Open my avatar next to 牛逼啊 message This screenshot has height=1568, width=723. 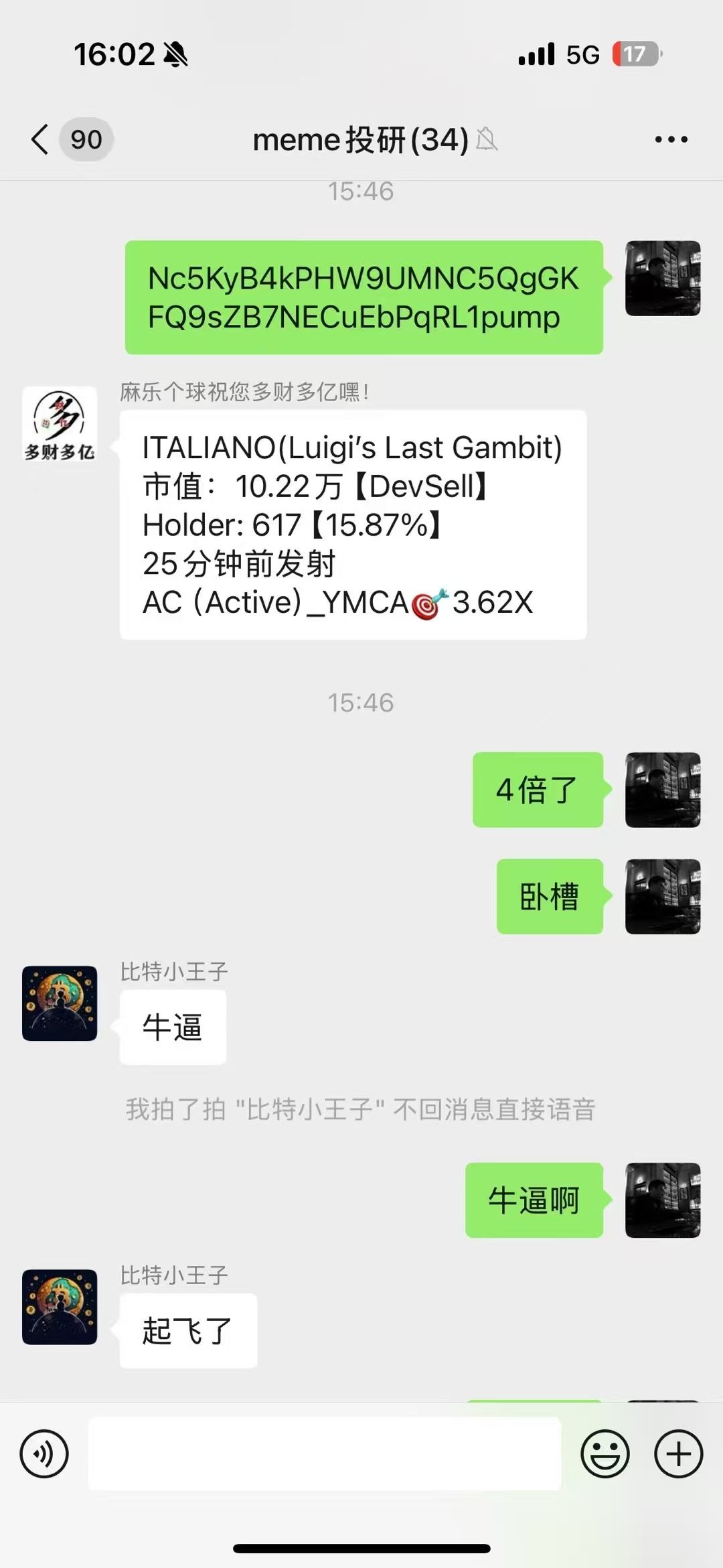[663, 1200]
